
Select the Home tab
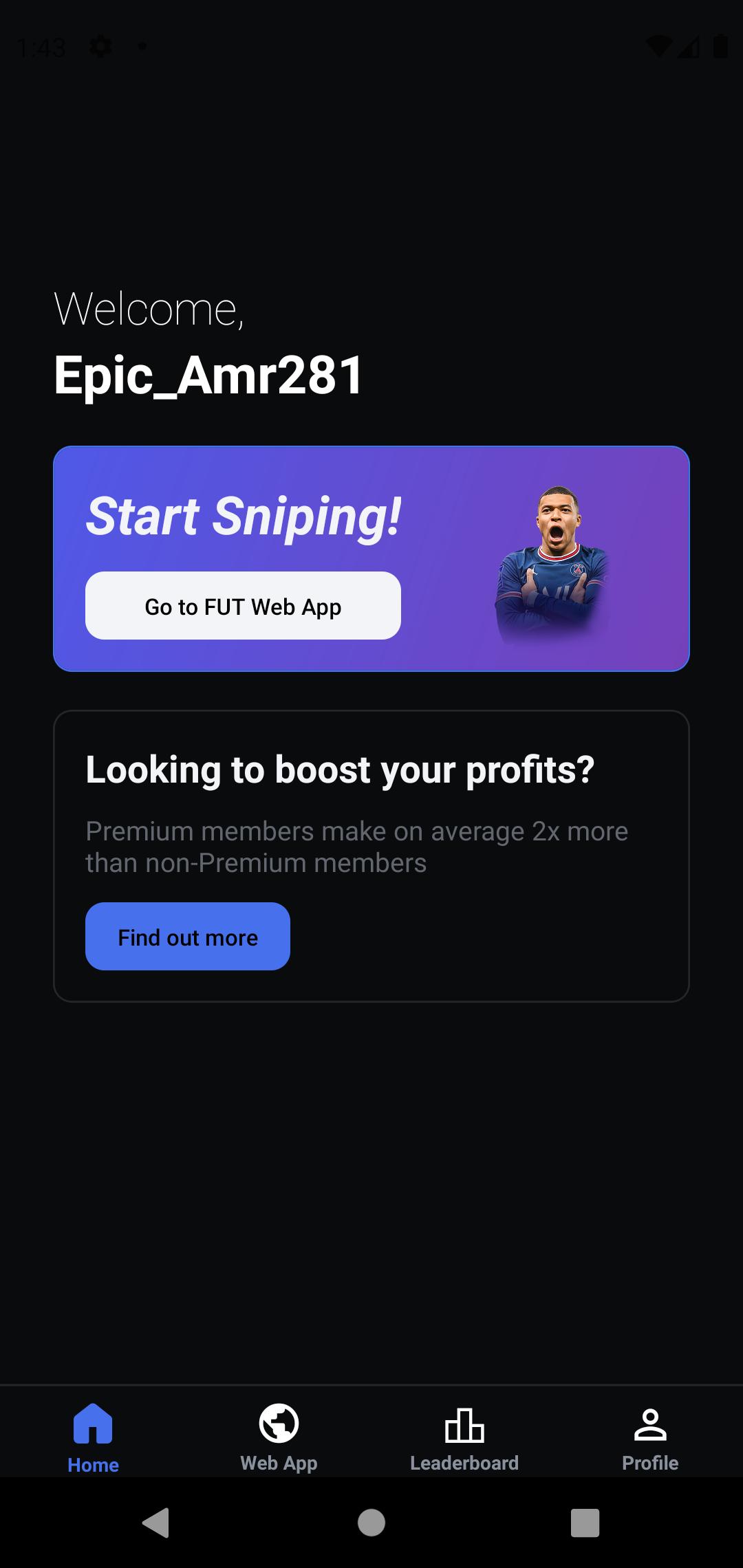click(93, 1436)
